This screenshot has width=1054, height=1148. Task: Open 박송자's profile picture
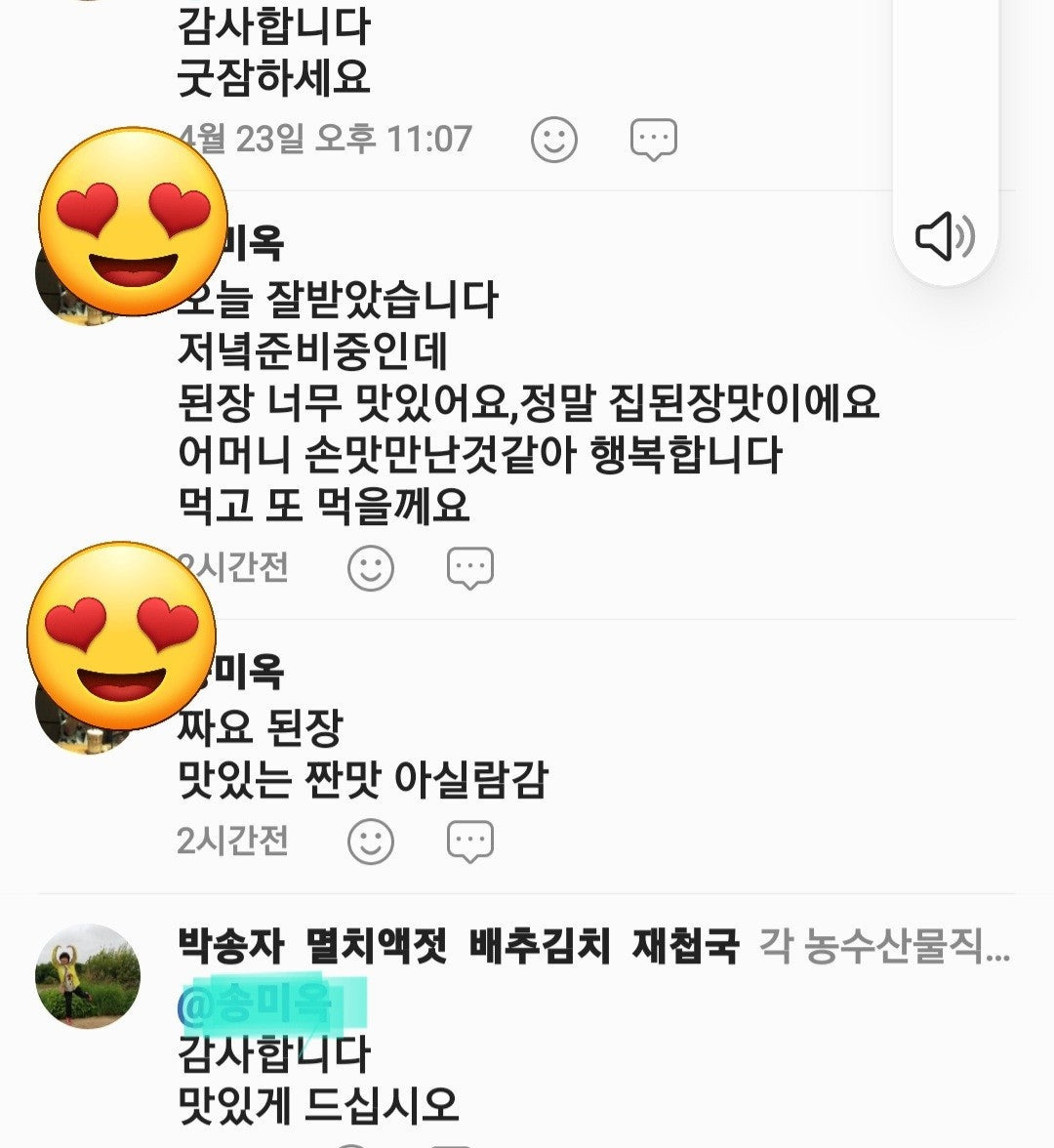coord(88,975)
